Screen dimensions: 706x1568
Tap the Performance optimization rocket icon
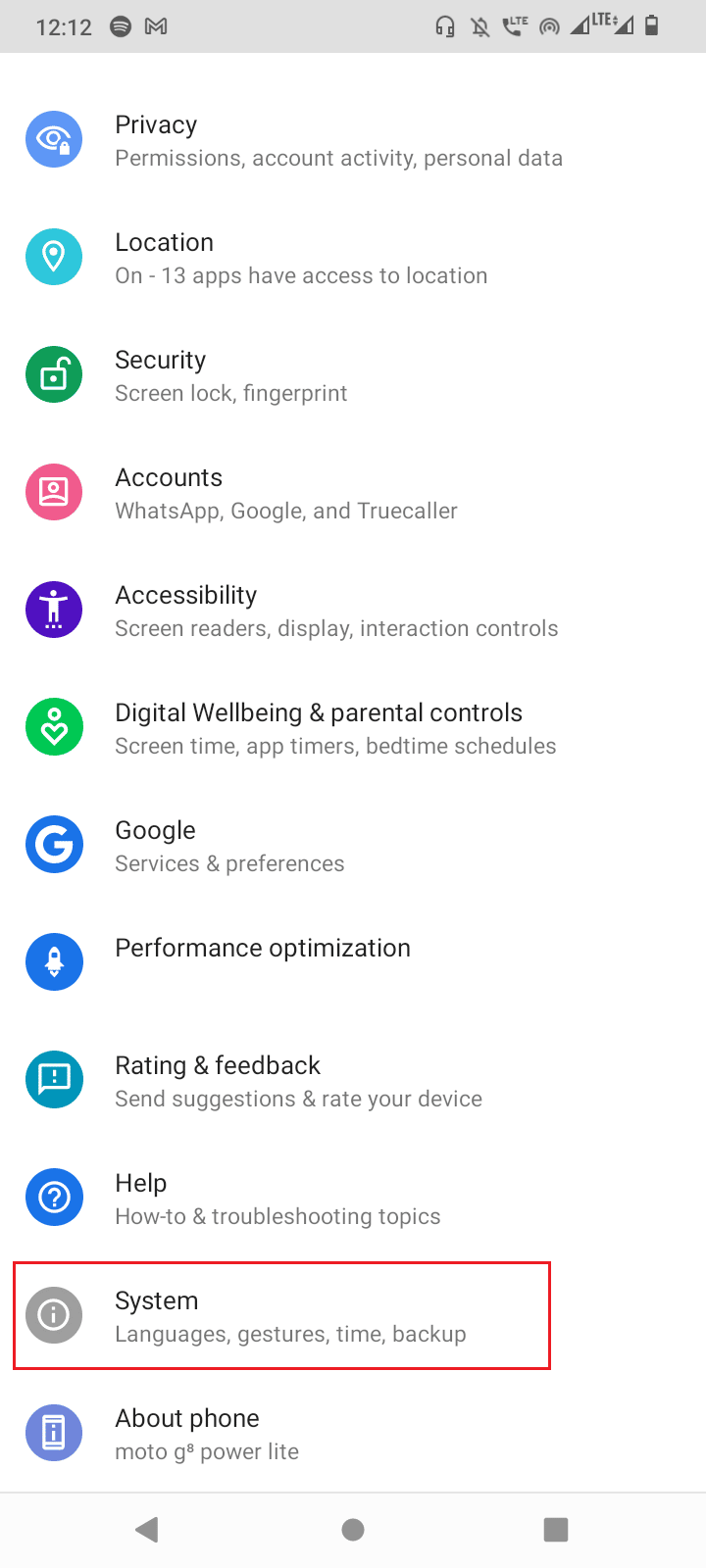[54, 961]
